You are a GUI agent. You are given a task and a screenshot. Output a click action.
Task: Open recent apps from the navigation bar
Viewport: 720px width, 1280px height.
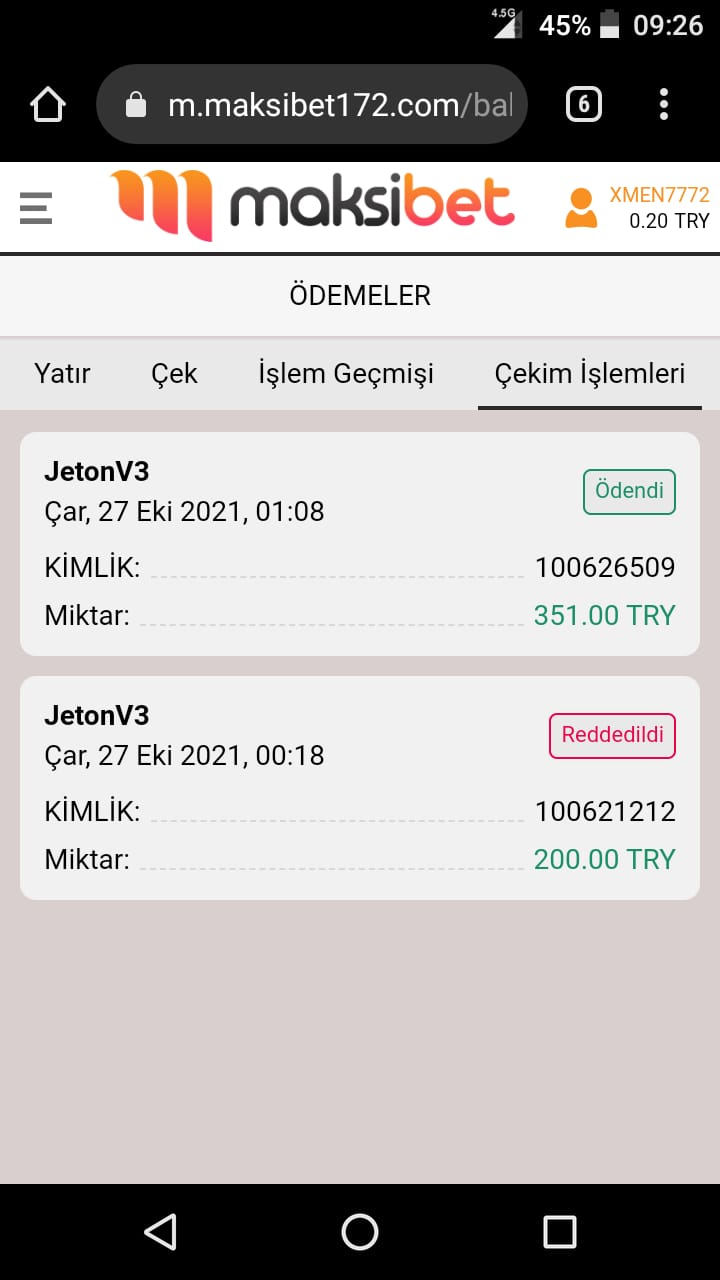560,1232
